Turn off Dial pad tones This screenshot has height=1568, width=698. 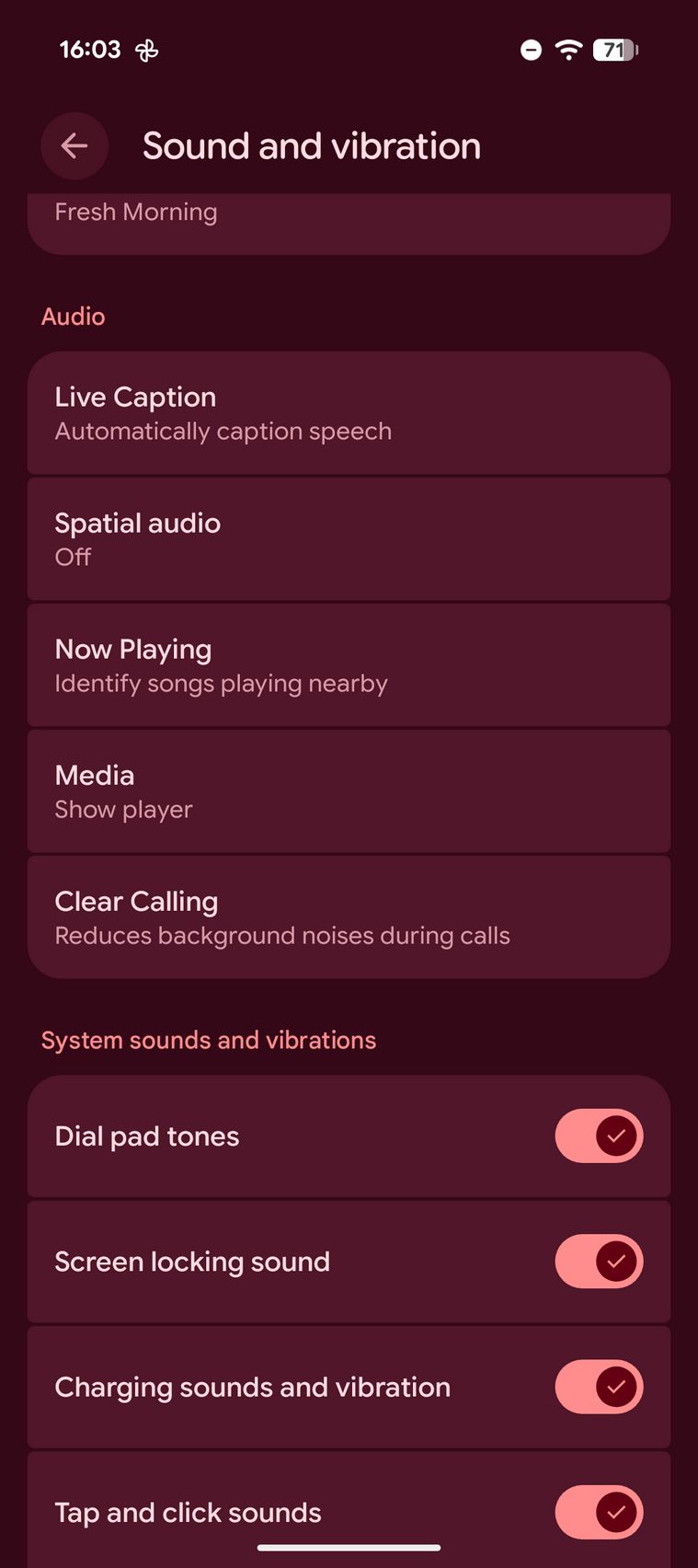tap(599, 1136)
